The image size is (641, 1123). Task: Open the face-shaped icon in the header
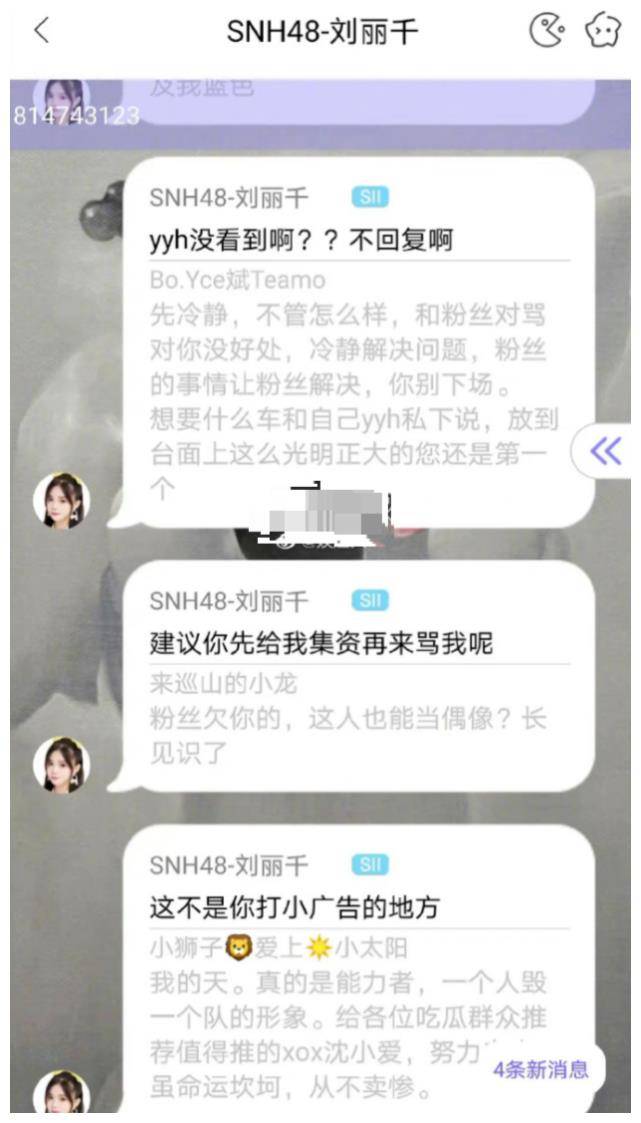tap(603, 30)
